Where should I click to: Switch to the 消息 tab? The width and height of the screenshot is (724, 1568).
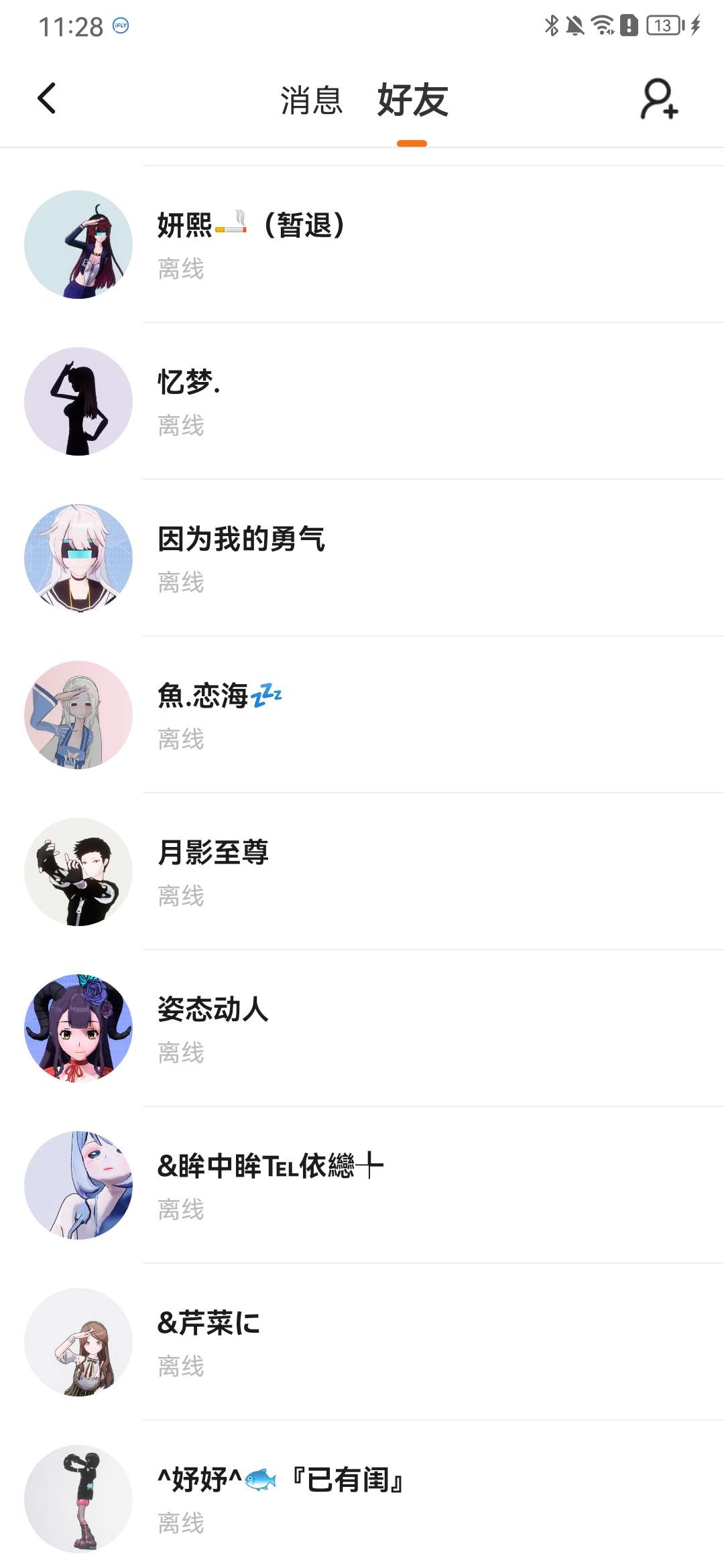click(x=312, y=101)
